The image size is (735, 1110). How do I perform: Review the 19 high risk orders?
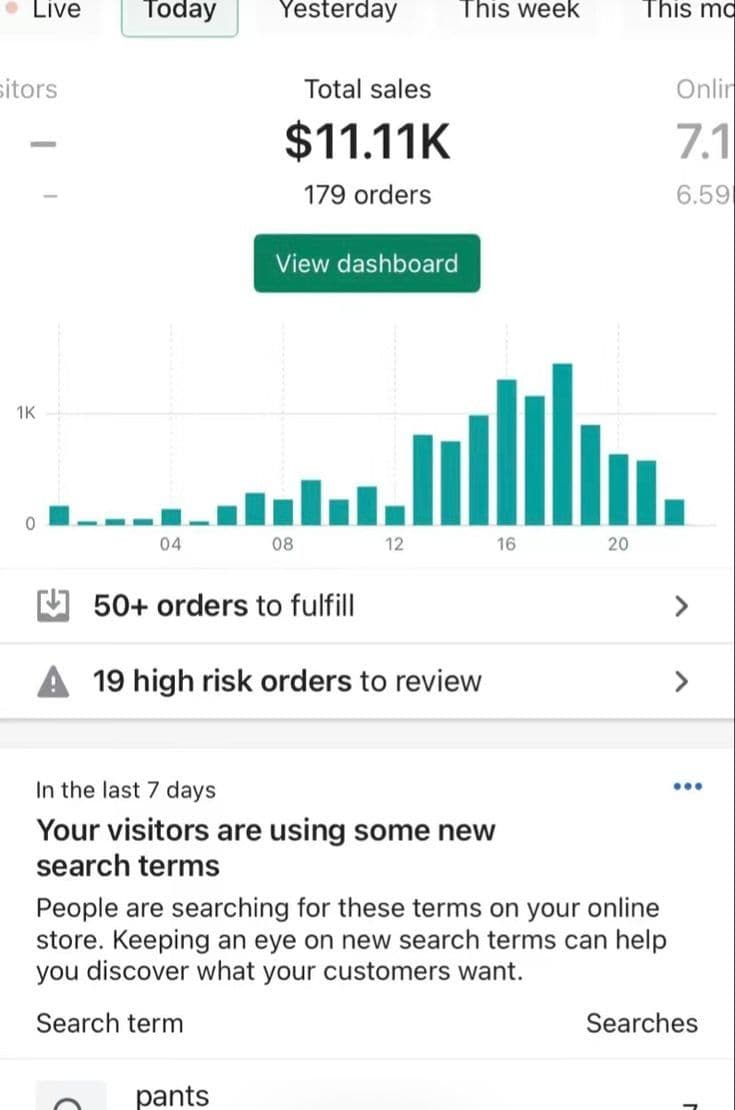[367, 682]
